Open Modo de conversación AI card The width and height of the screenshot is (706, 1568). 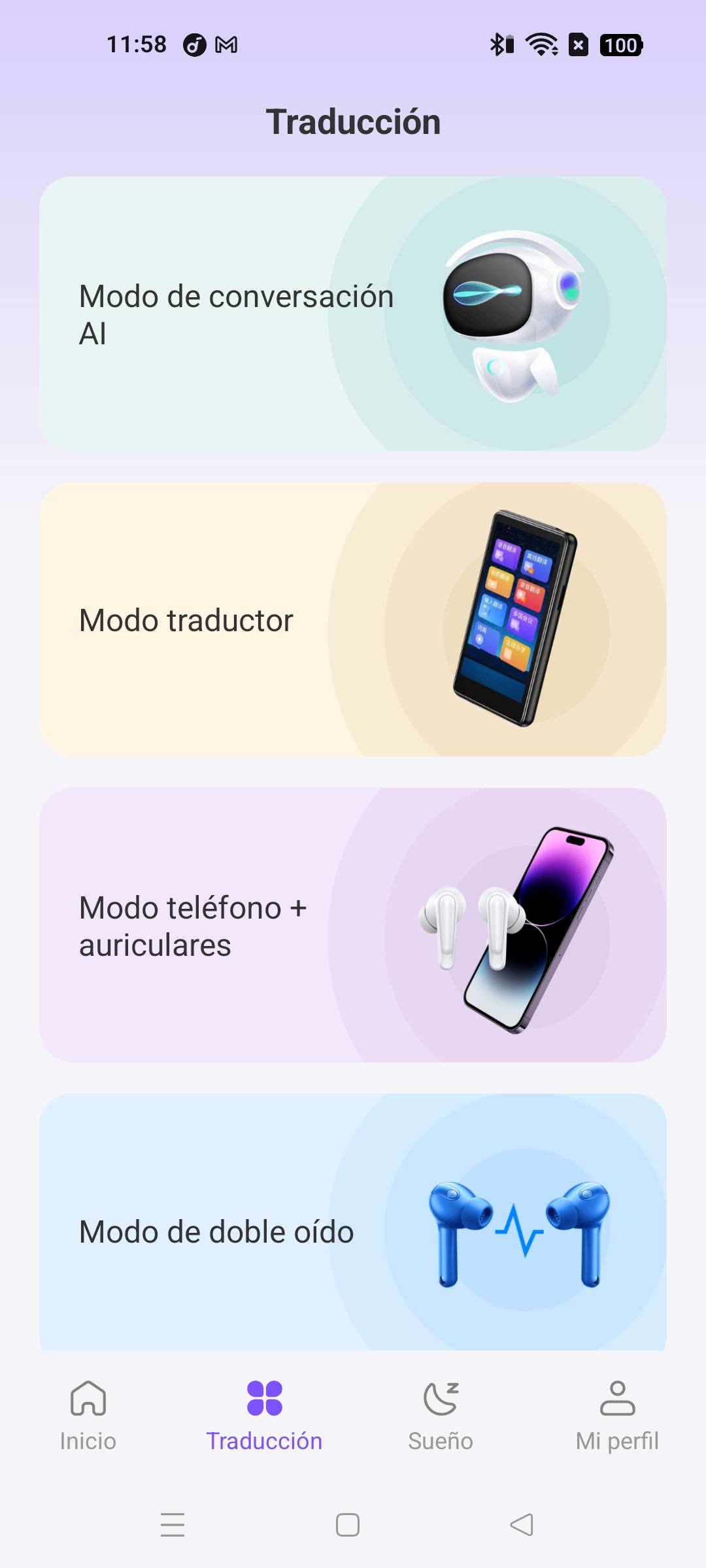click(353, 314)
